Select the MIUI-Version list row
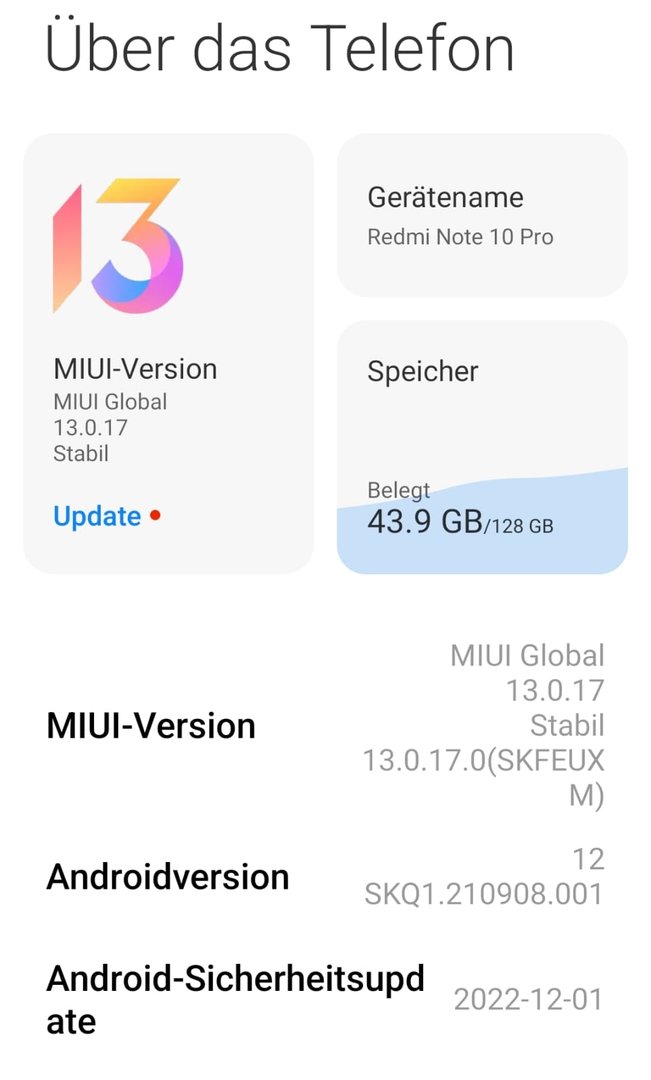This screenshot has width=651, height=1080. [x=325, y=726]
